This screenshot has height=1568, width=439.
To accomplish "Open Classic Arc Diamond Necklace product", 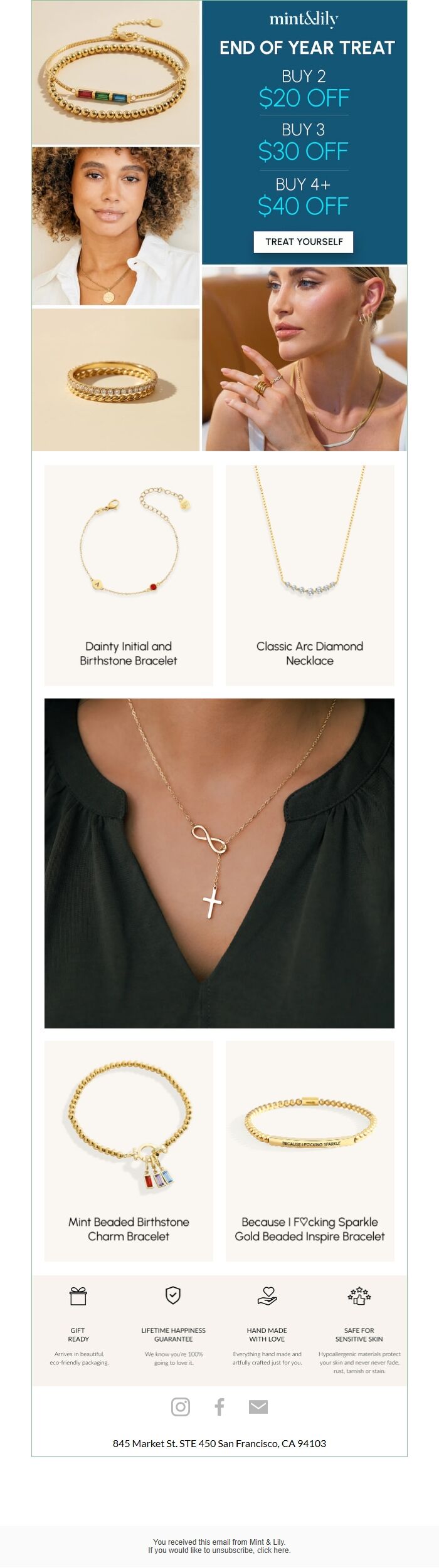I will (310, 575).
